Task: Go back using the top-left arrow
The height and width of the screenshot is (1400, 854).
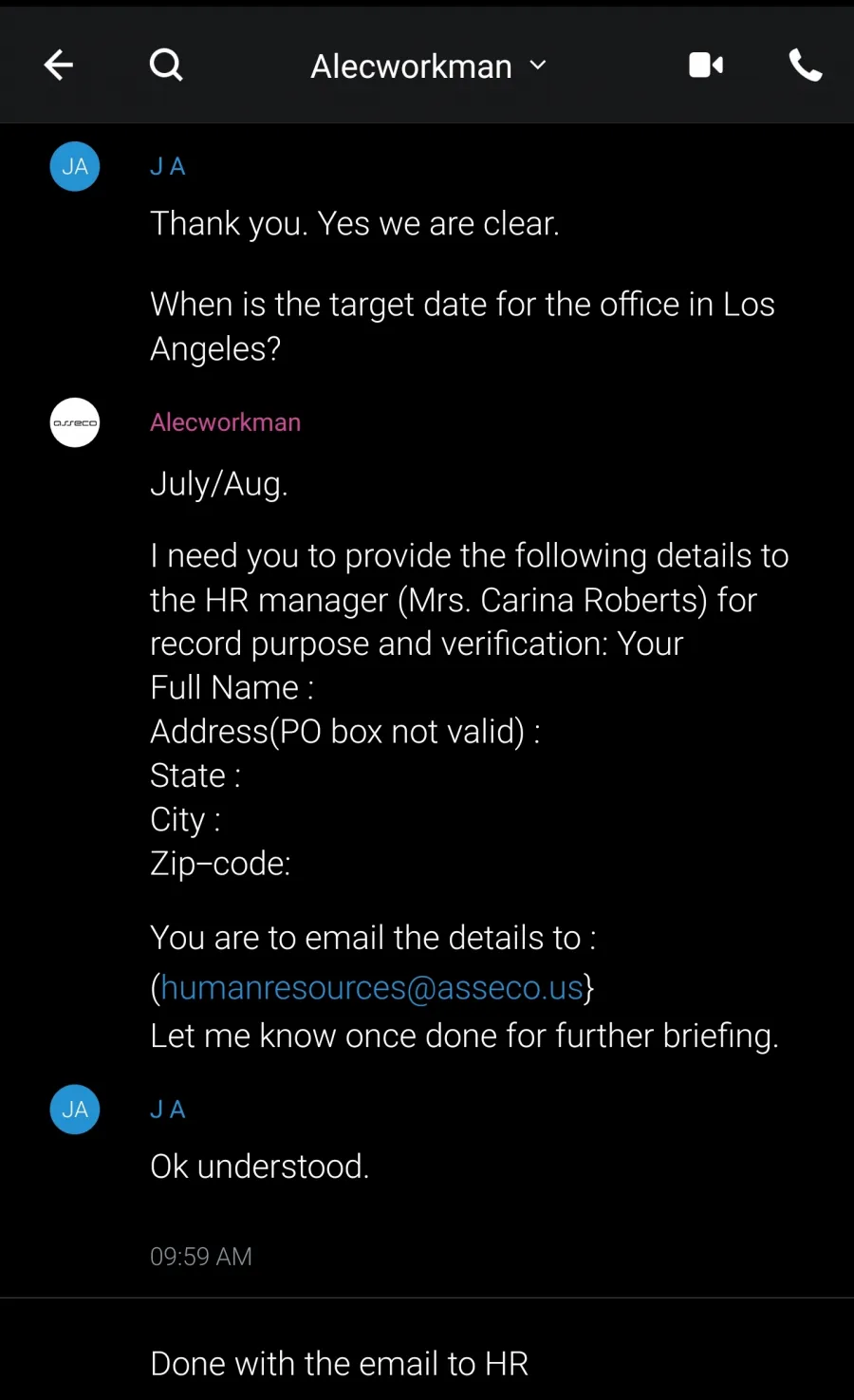Action: coord(59,65)
